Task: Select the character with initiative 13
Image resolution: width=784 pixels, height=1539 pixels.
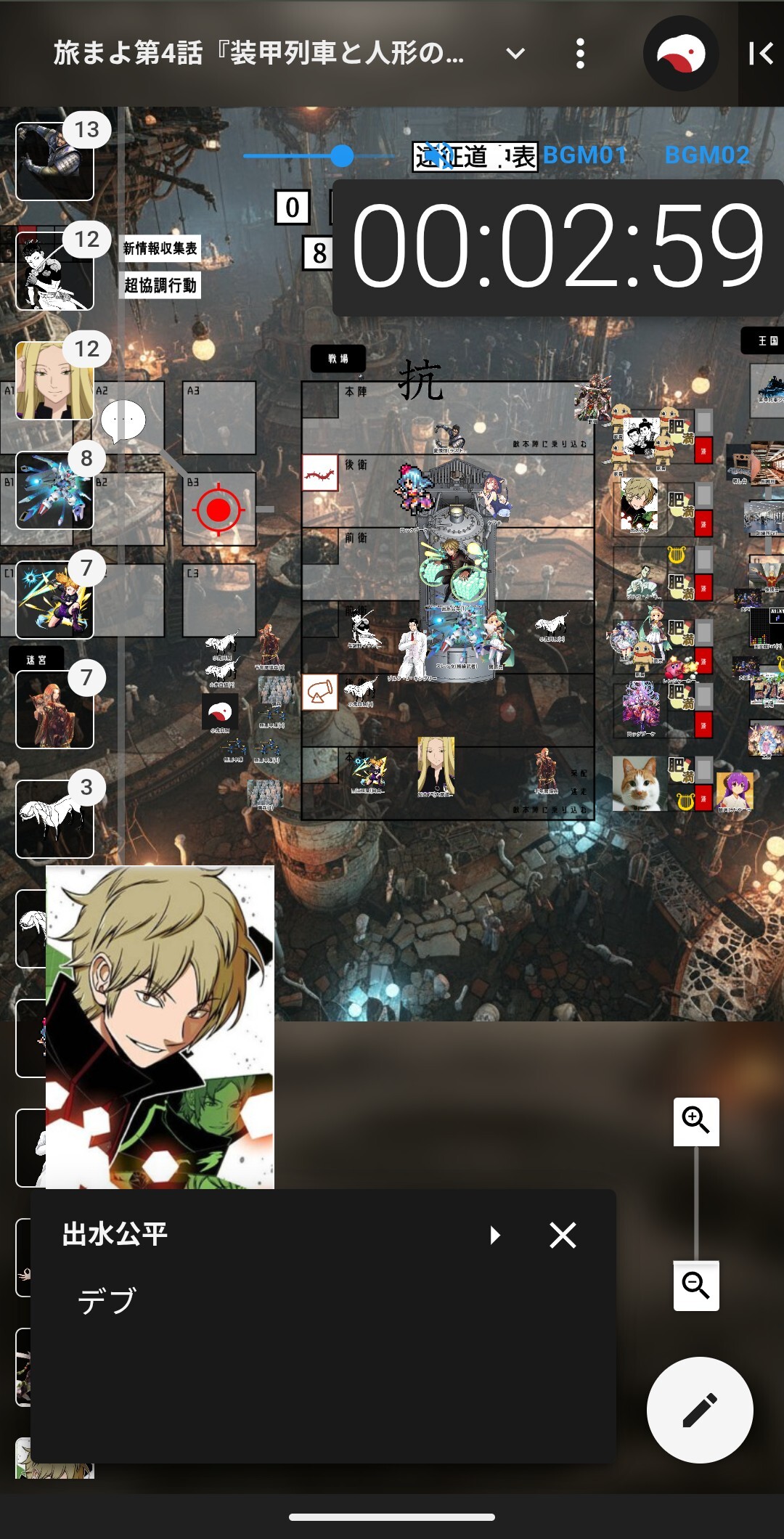Action: (x=55, y=161)
